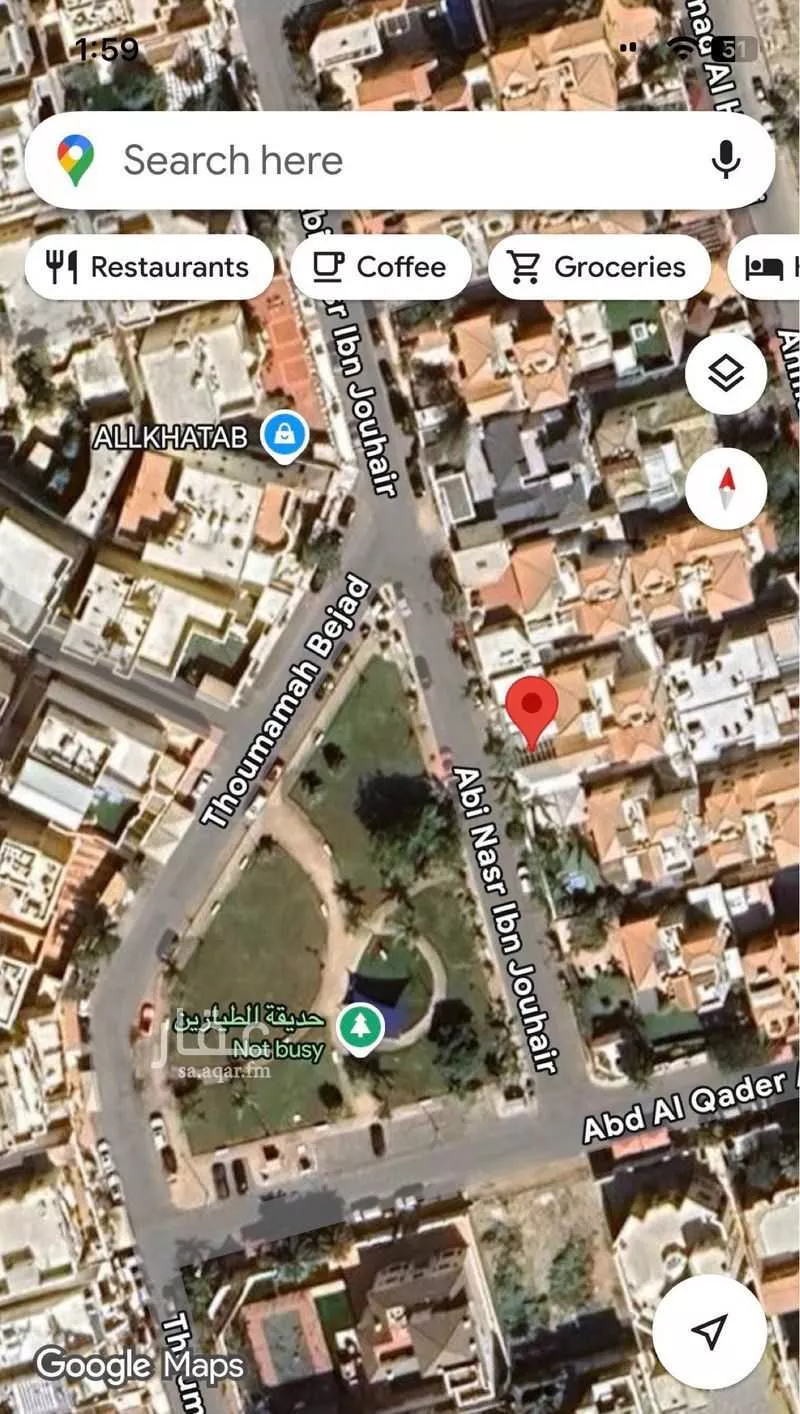Toggle the Groceries category filter
Viewport: 800px width, 1414px height.
pyautogui.click(x=598, y=266)
